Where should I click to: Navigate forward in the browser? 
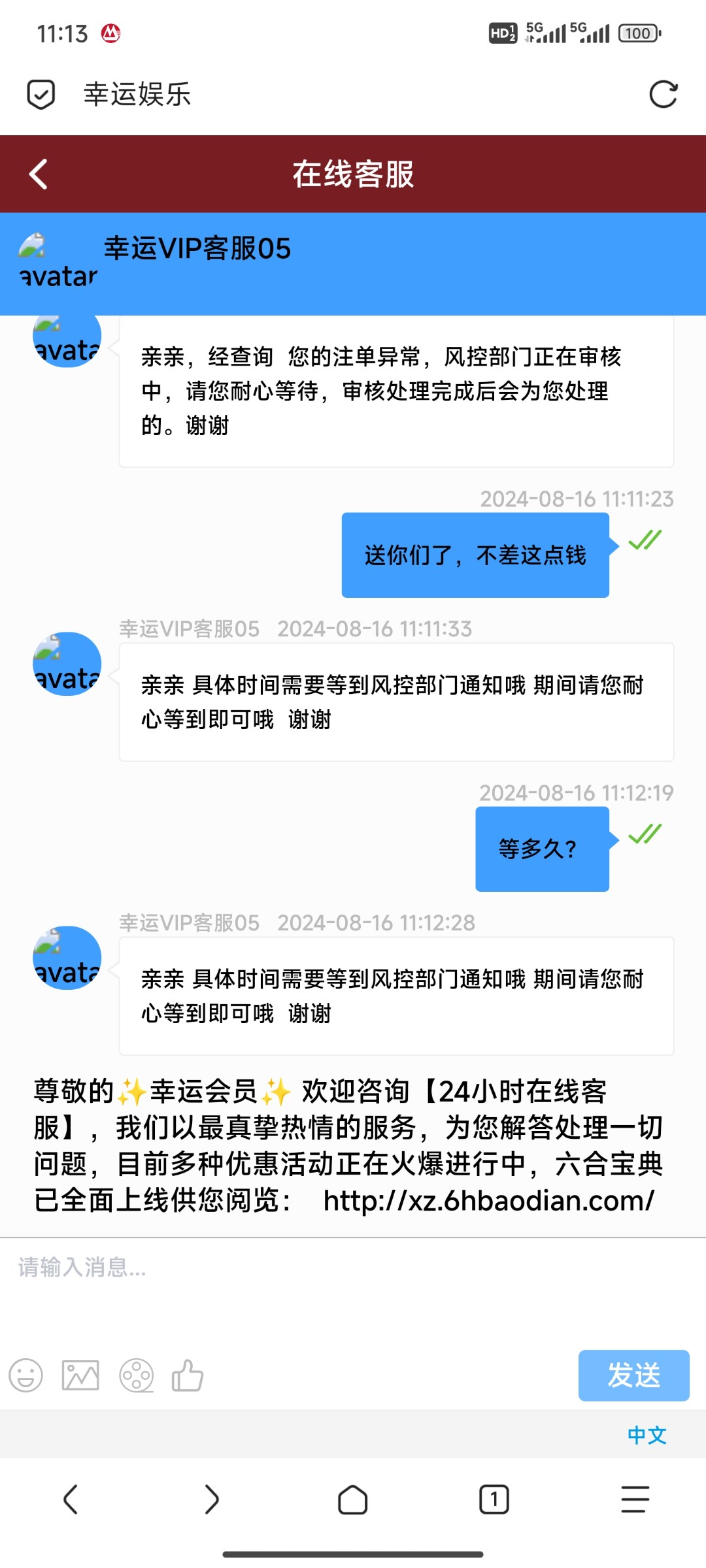211,1499
